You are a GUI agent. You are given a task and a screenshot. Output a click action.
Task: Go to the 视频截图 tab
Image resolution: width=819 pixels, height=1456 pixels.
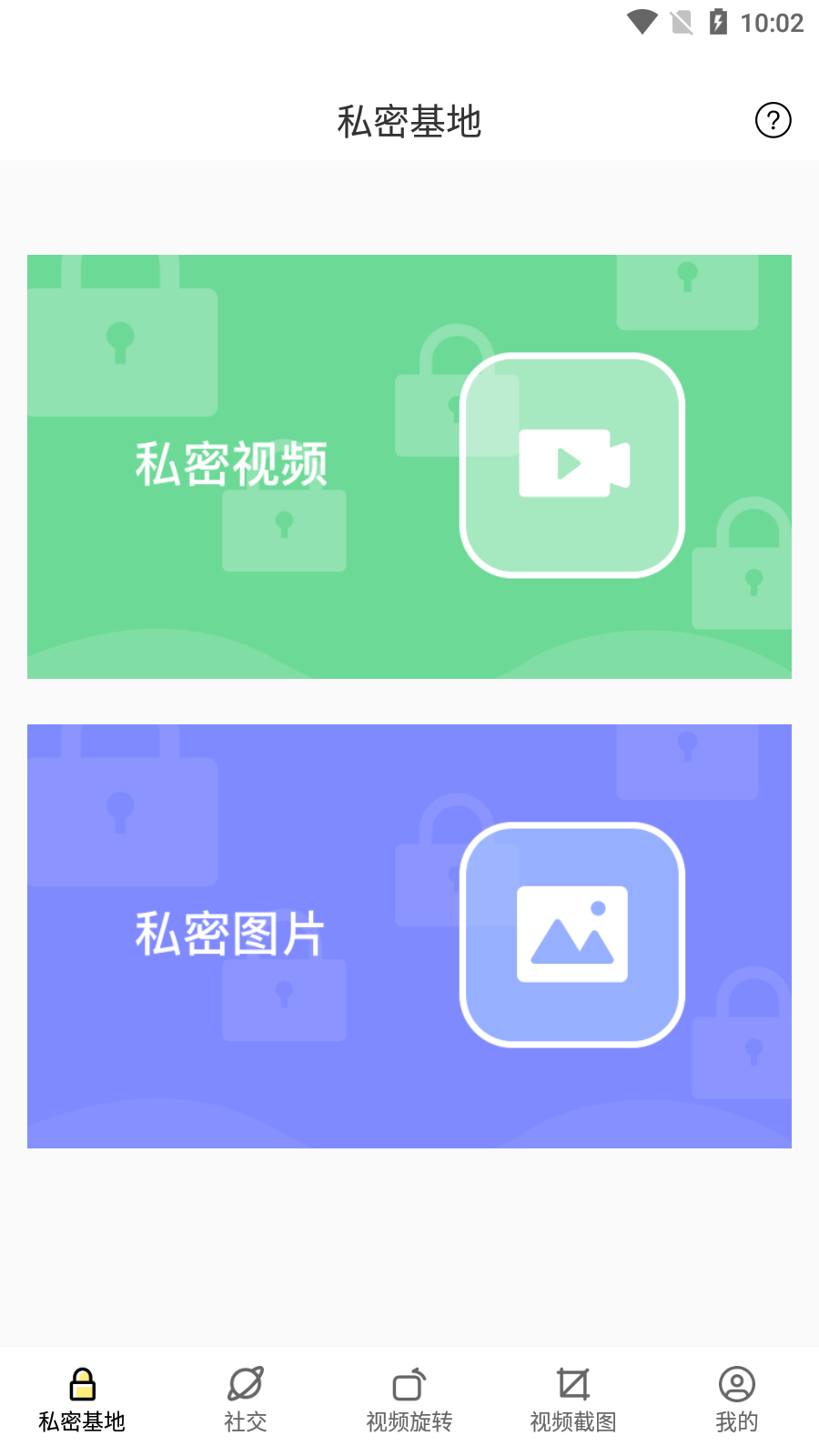click(573, 1401)
